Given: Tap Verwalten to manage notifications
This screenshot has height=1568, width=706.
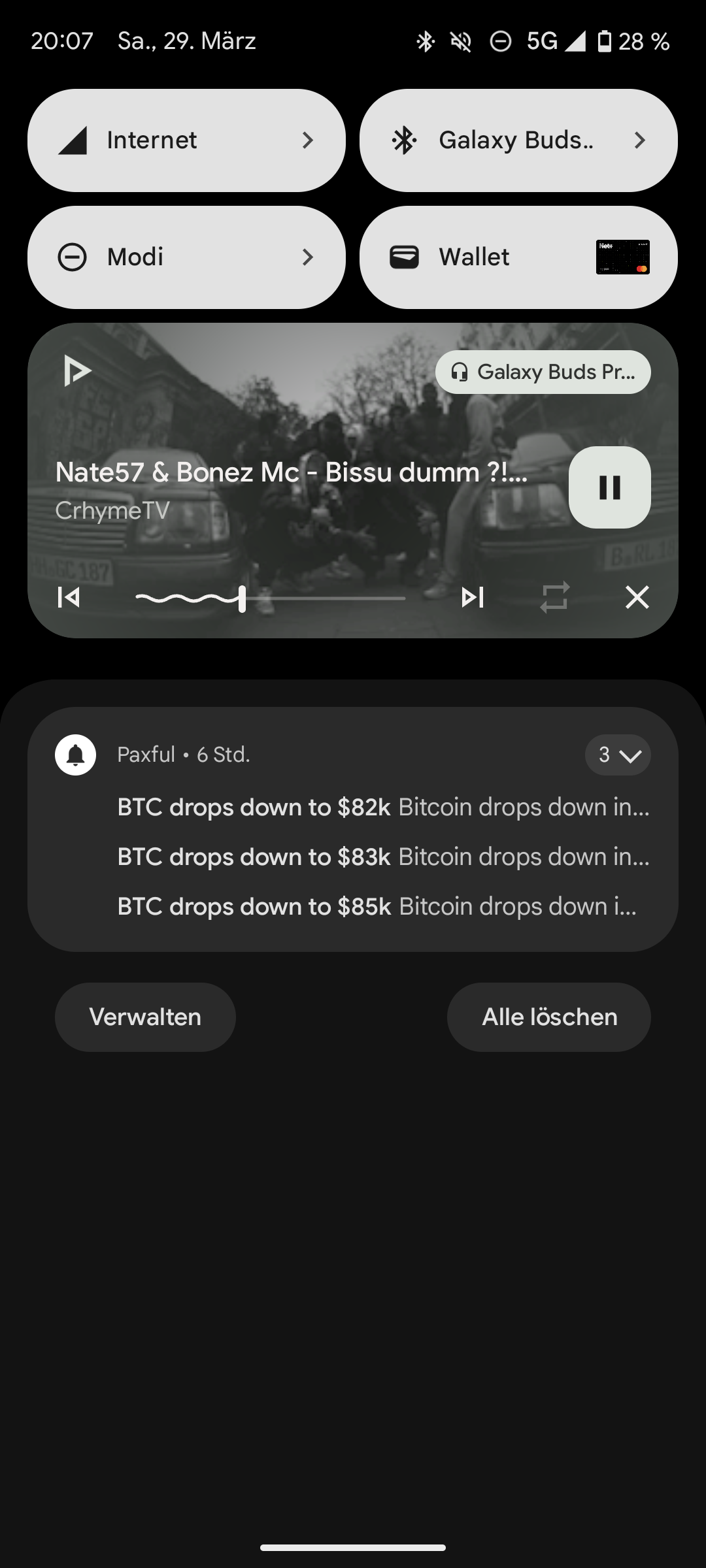Looking at the screenshot, I should (x=145, y=1017).
